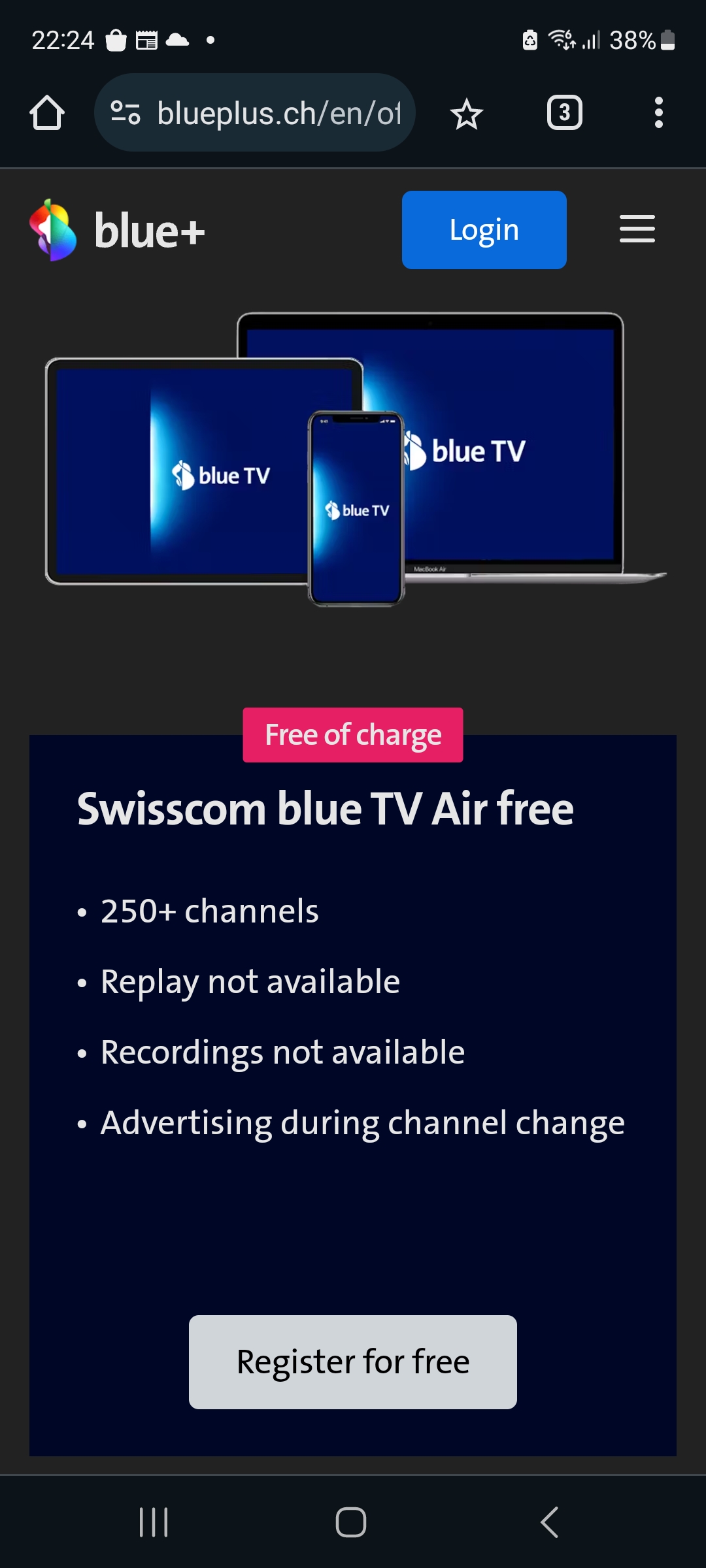Open recent apps from navigation bar
706x1568 pixels.
[x=154, y=1522]
